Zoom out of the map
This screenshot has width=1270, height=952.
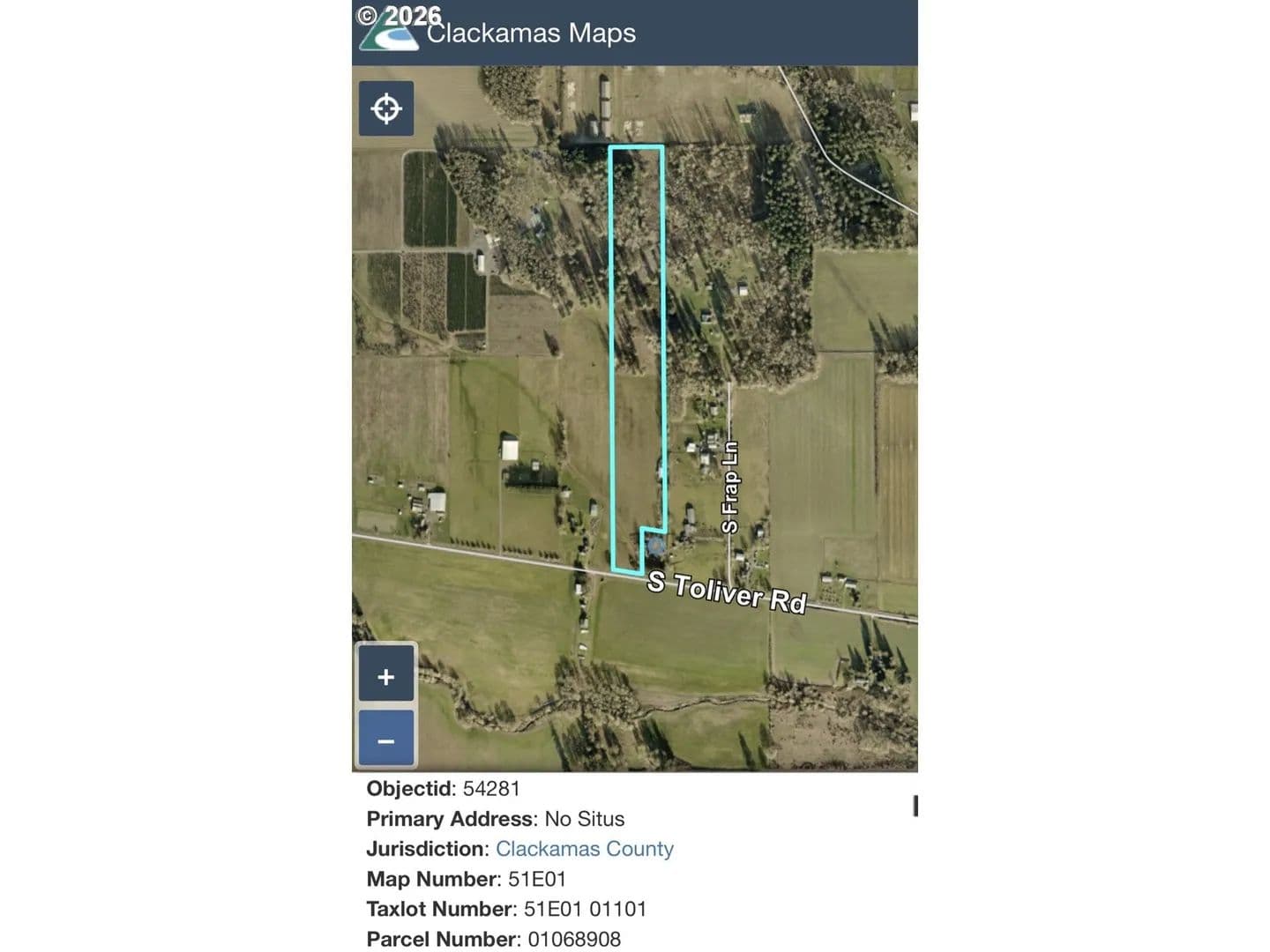(x=386, y=740)
